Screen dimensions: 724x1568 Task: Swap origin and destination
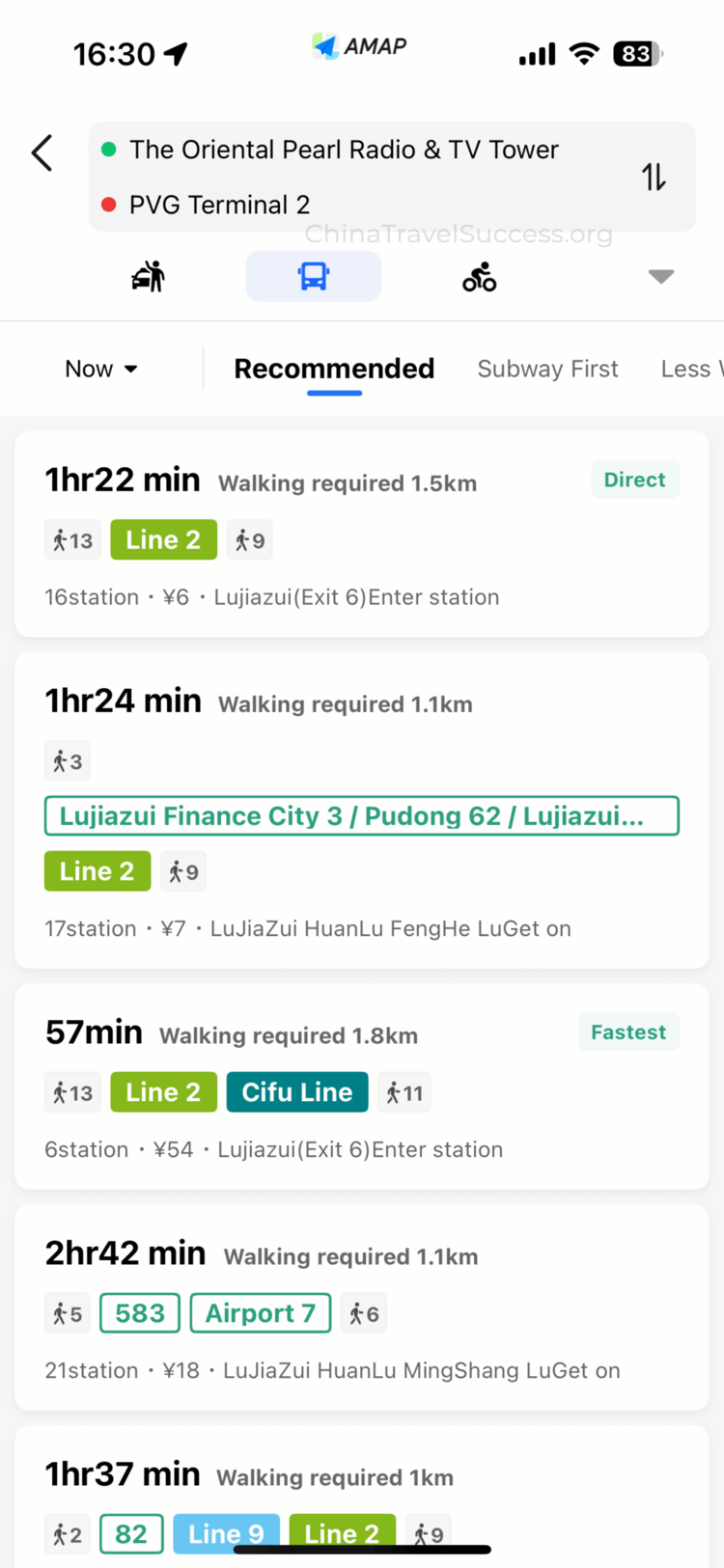654,177
